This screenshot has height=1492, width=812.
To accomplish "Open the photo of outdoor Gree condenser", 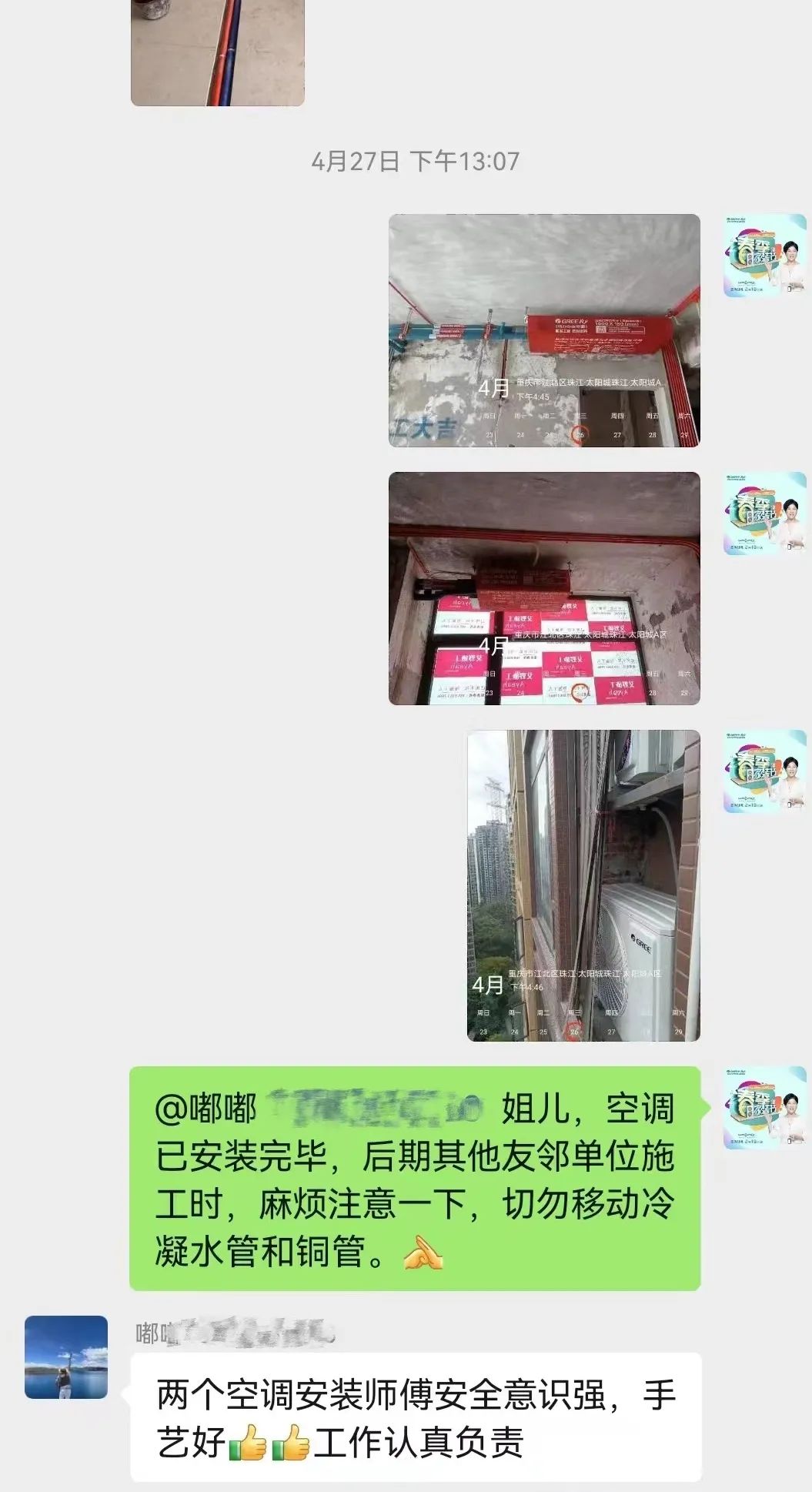I will [x=583, y=885].
